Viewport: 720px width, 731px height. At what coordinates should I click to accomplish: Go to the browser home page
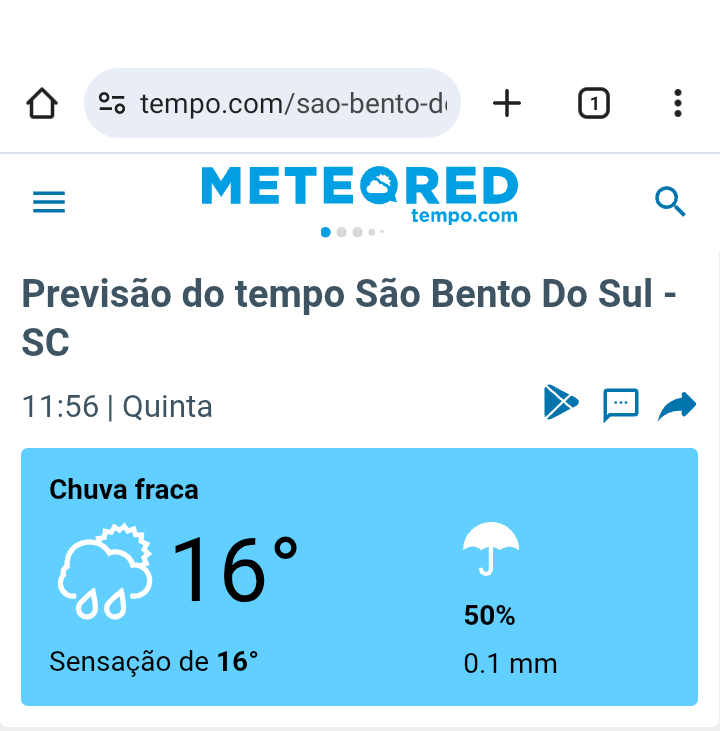click(x=42, y=103)
